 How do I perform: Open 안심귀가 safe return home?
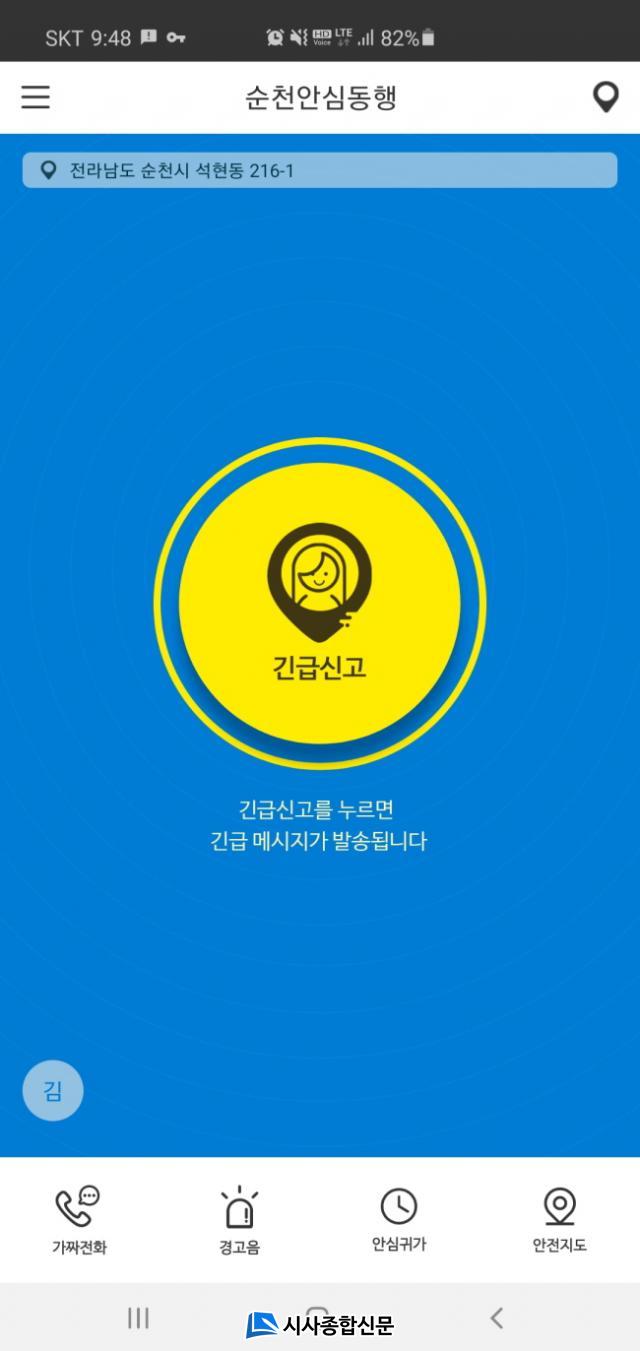click(399, 1220)
